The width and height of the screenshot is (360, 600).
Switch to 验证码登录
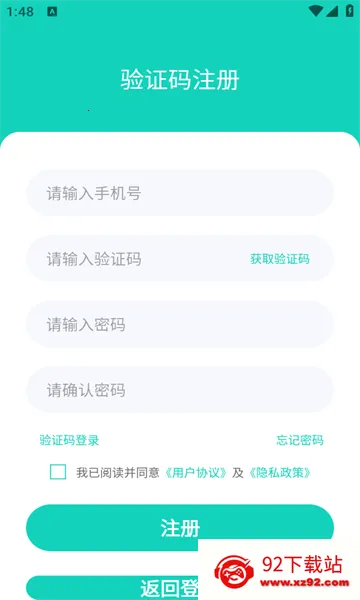(x=69, y=440)
